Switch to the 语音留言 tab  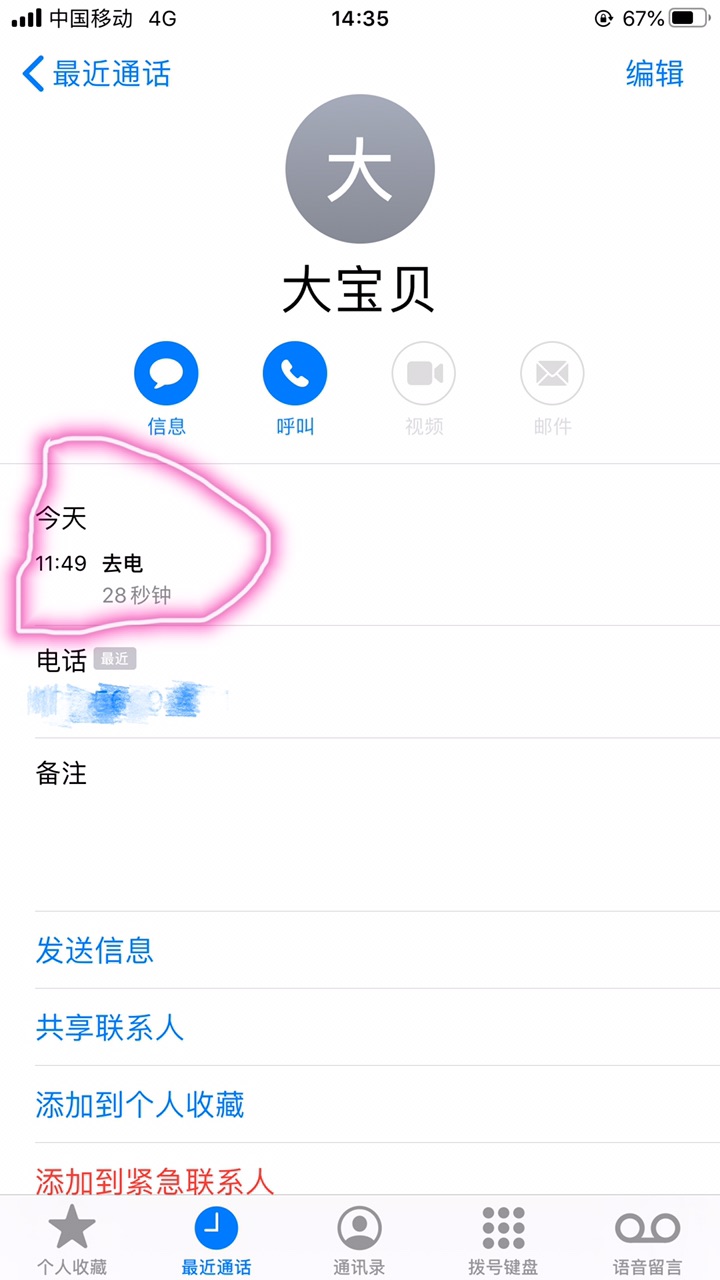pyautogui.click(x=647, y=1240)
